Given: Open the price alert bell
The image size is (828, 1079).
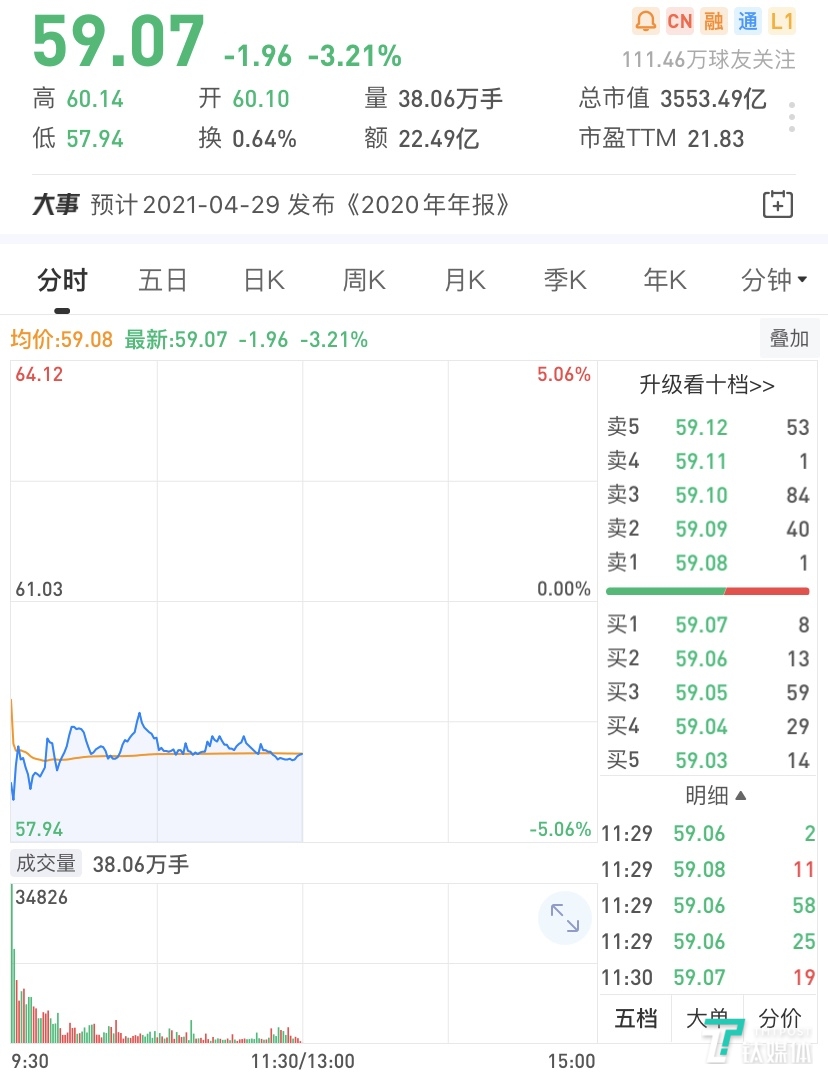Looking at the screenshot, I should [646, 21].
